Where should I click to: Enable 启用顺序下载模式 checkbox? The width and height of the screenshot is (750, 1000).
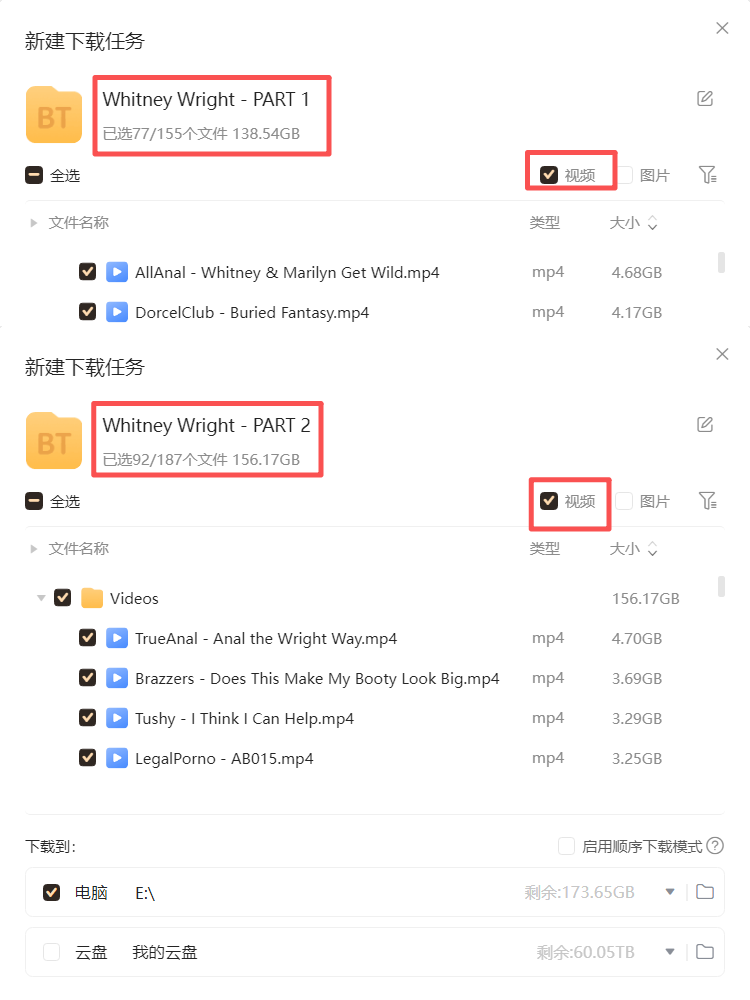click(567, 846)
